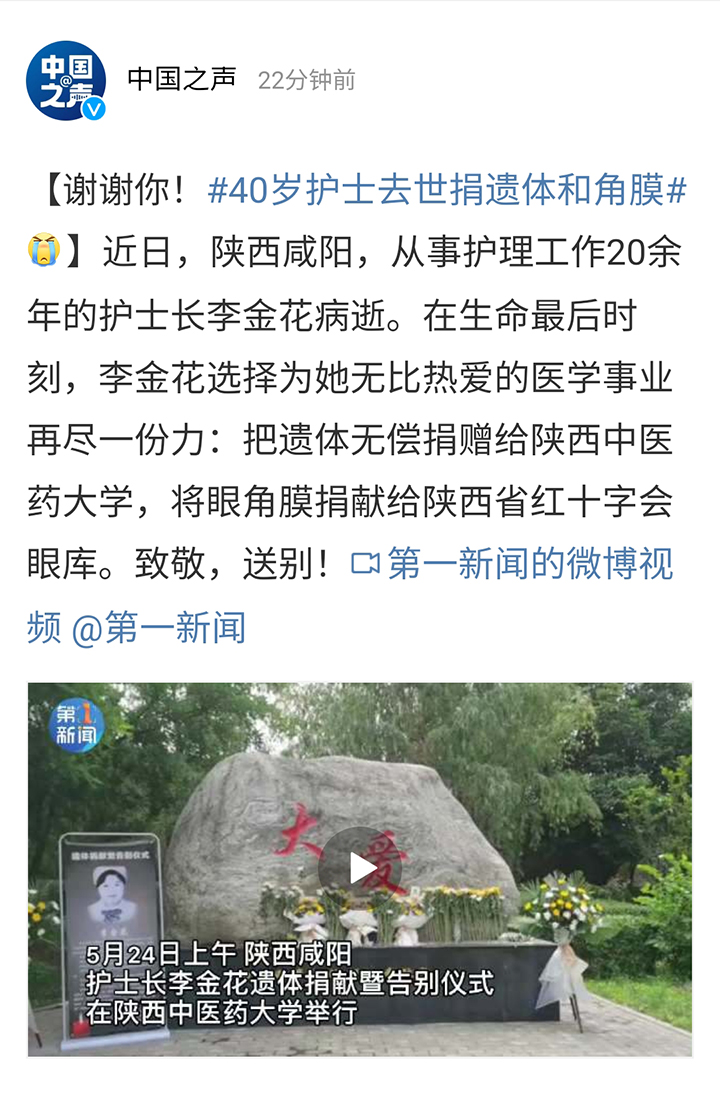Open 中国之声 profile avatar

coord(66,81)
